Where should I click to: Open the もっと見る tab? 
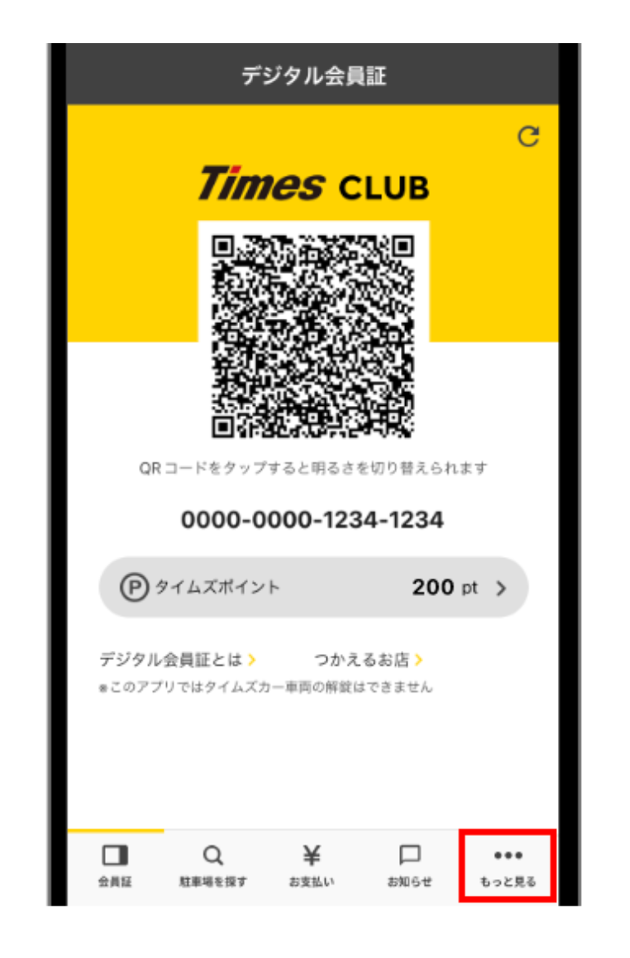507,866
